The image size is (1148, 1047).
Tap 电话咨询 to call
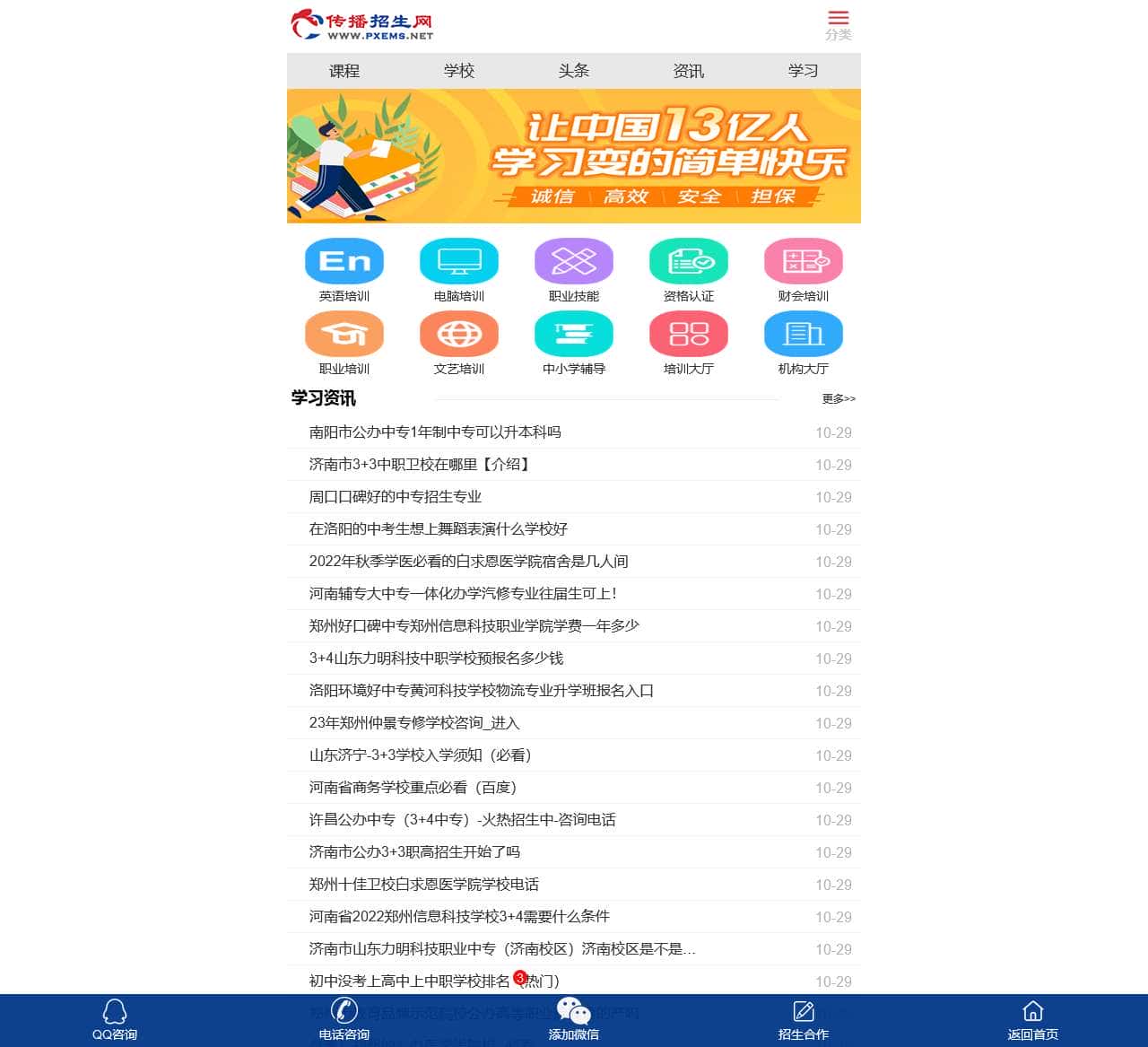click(344, 1020)
